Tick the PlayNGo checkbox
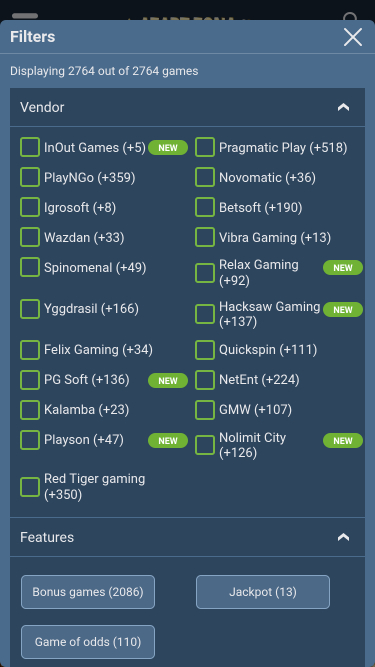The image size is (375, 667). pos(30,177)
